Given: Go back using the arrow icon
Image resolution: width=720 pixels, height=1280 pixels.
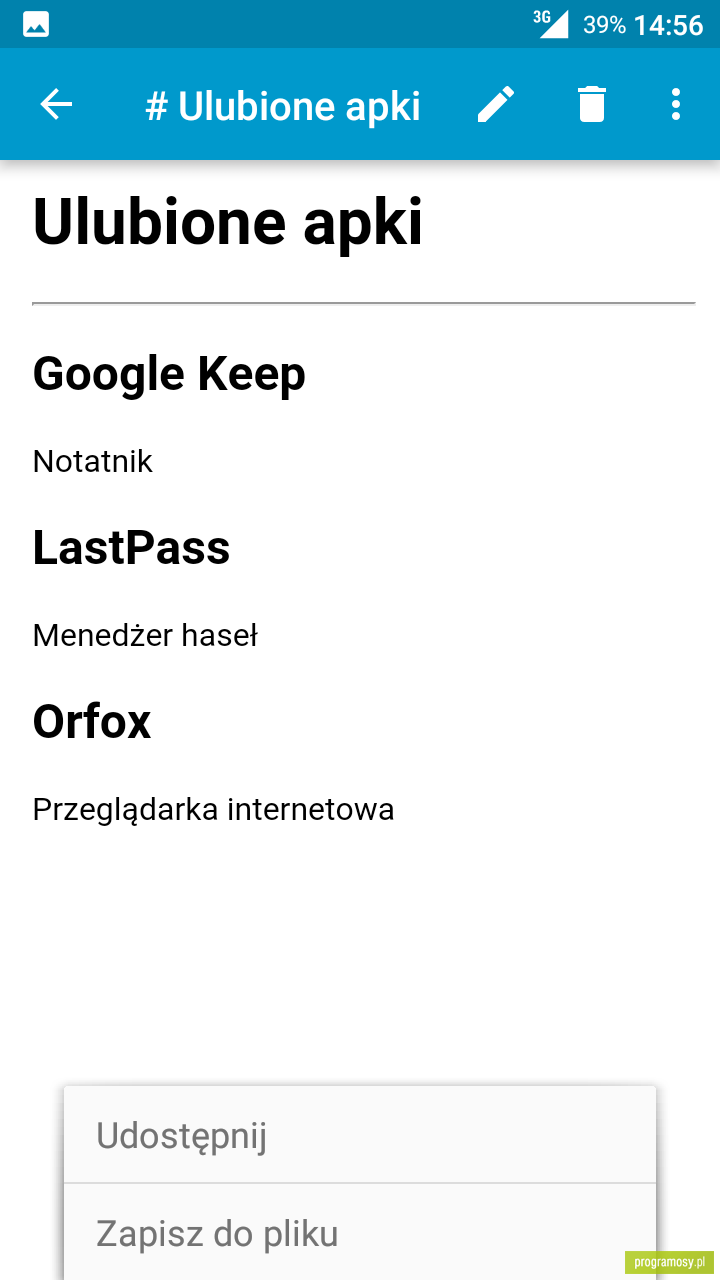Looking at the screenshot, I should (x=56, y=104).
